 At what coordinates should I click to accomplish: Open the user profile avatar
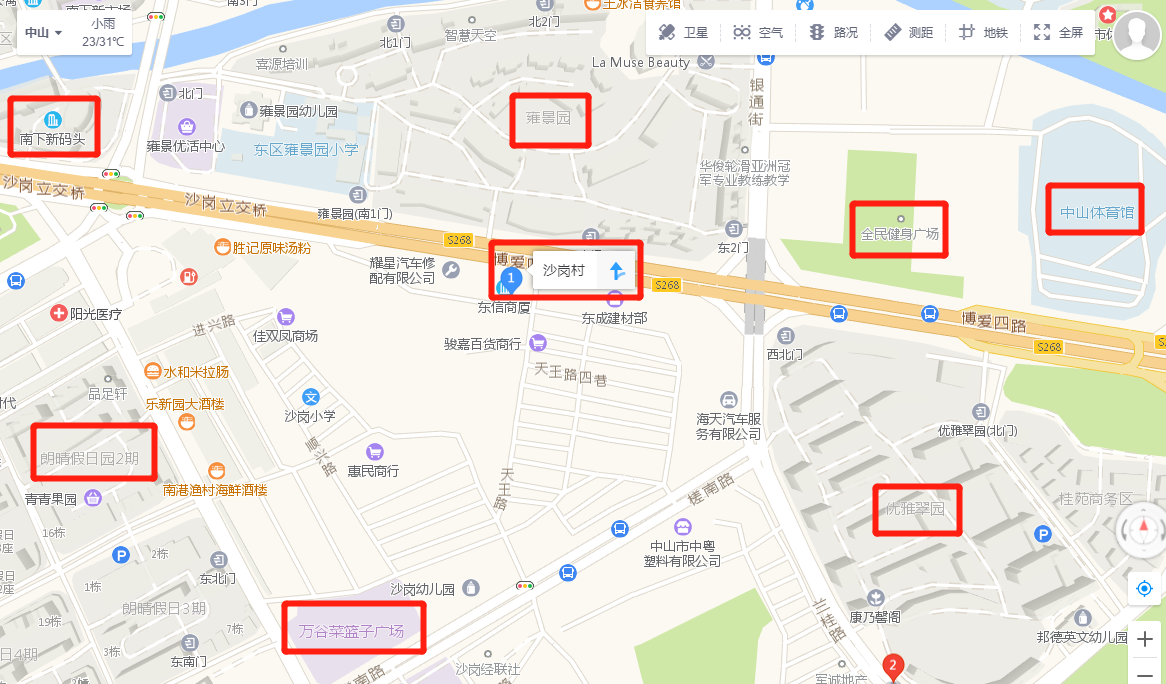pyautogui.click(x=1137, y=37)
